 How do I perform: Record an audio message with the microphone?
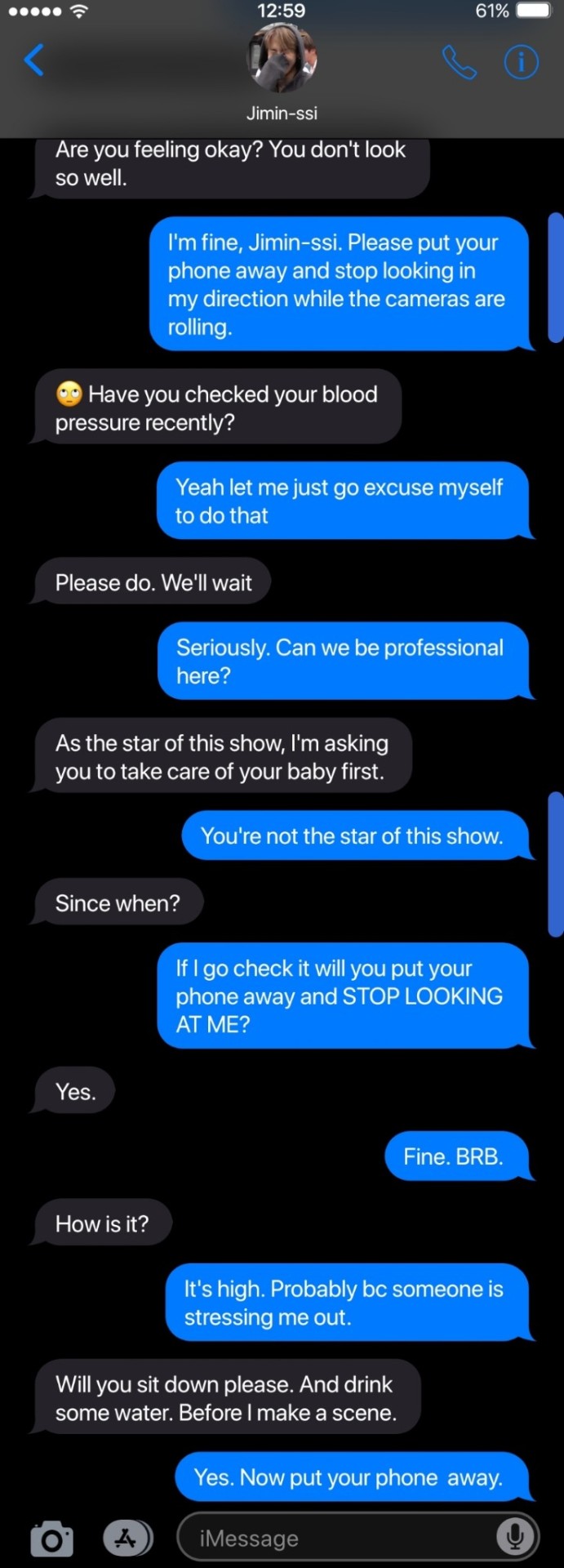515,1537
